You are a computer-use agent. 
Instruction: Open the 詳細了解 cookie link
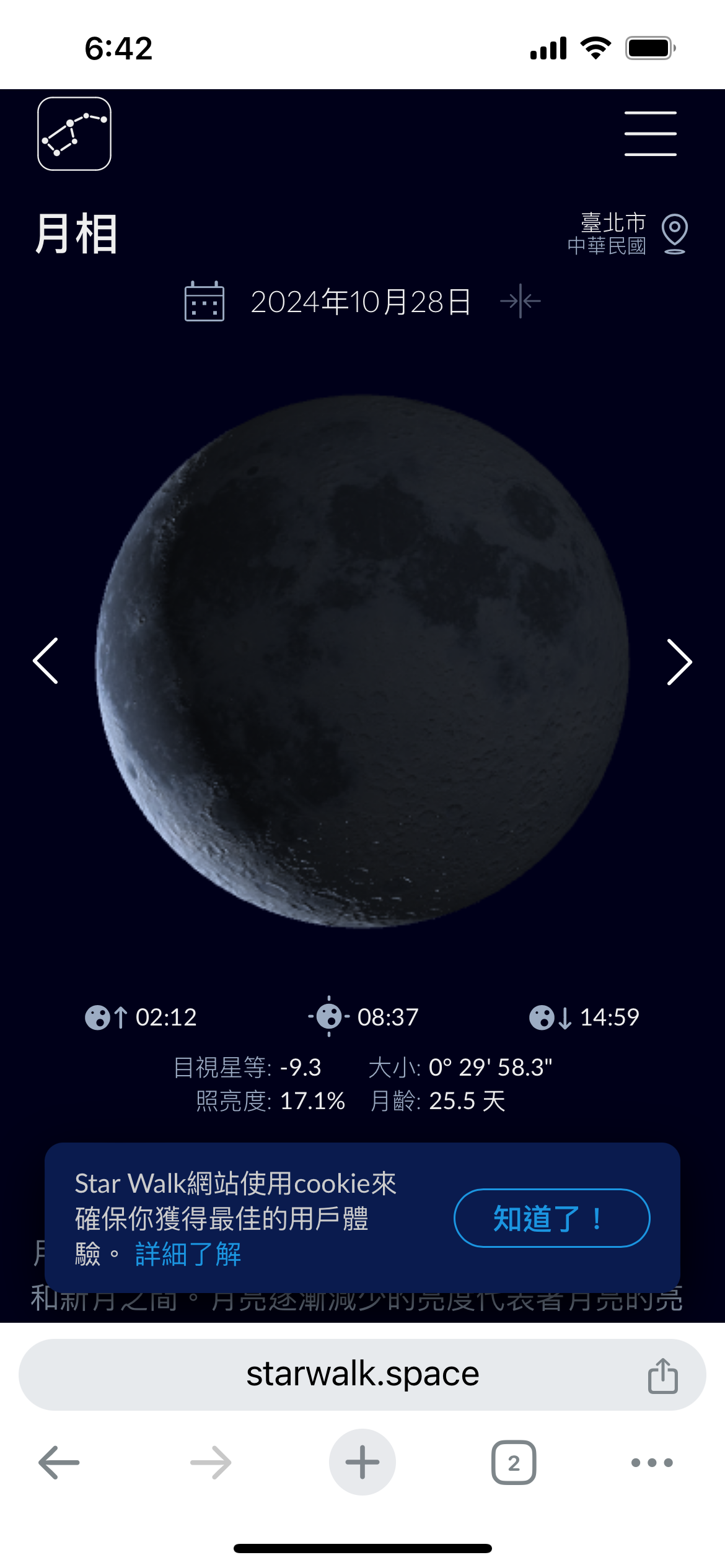(188, 1254)
